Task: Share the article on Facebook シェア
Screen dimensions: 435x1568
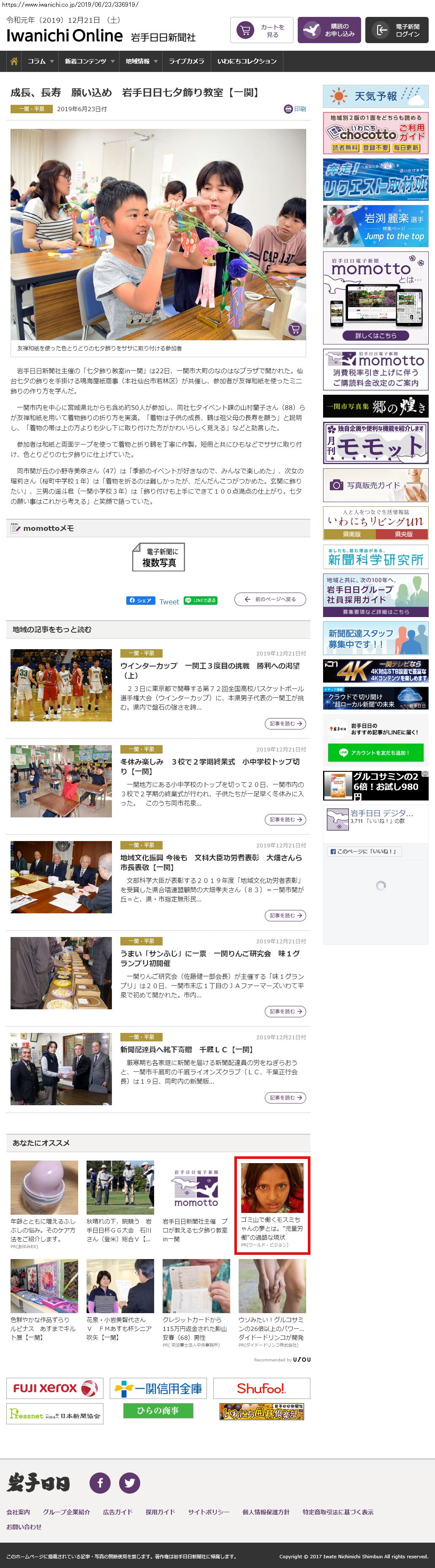Action: [x=141, y=600]
